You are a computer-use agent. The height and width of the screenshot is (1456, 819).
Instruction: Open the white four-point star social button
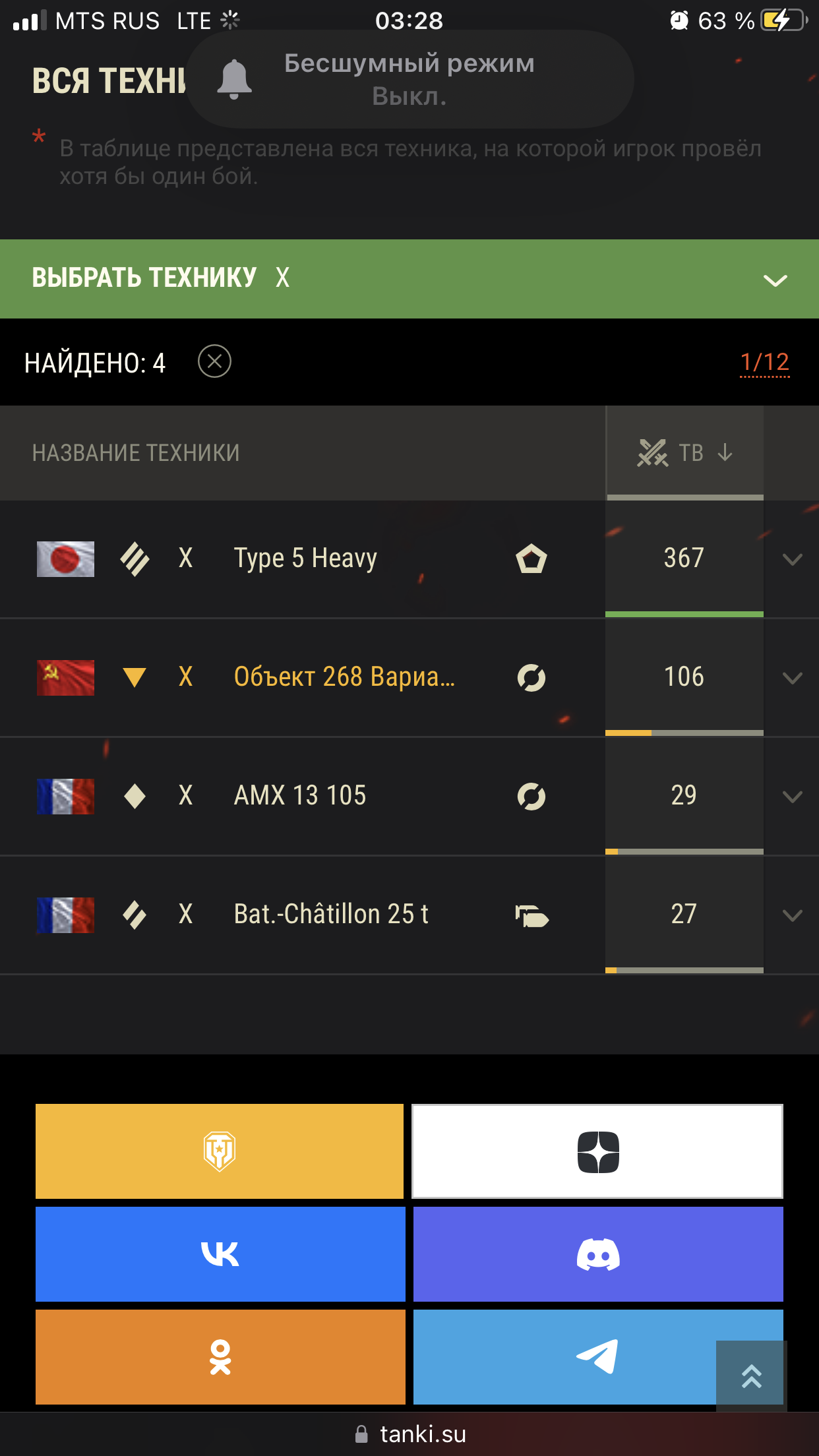pos(597,1151)
